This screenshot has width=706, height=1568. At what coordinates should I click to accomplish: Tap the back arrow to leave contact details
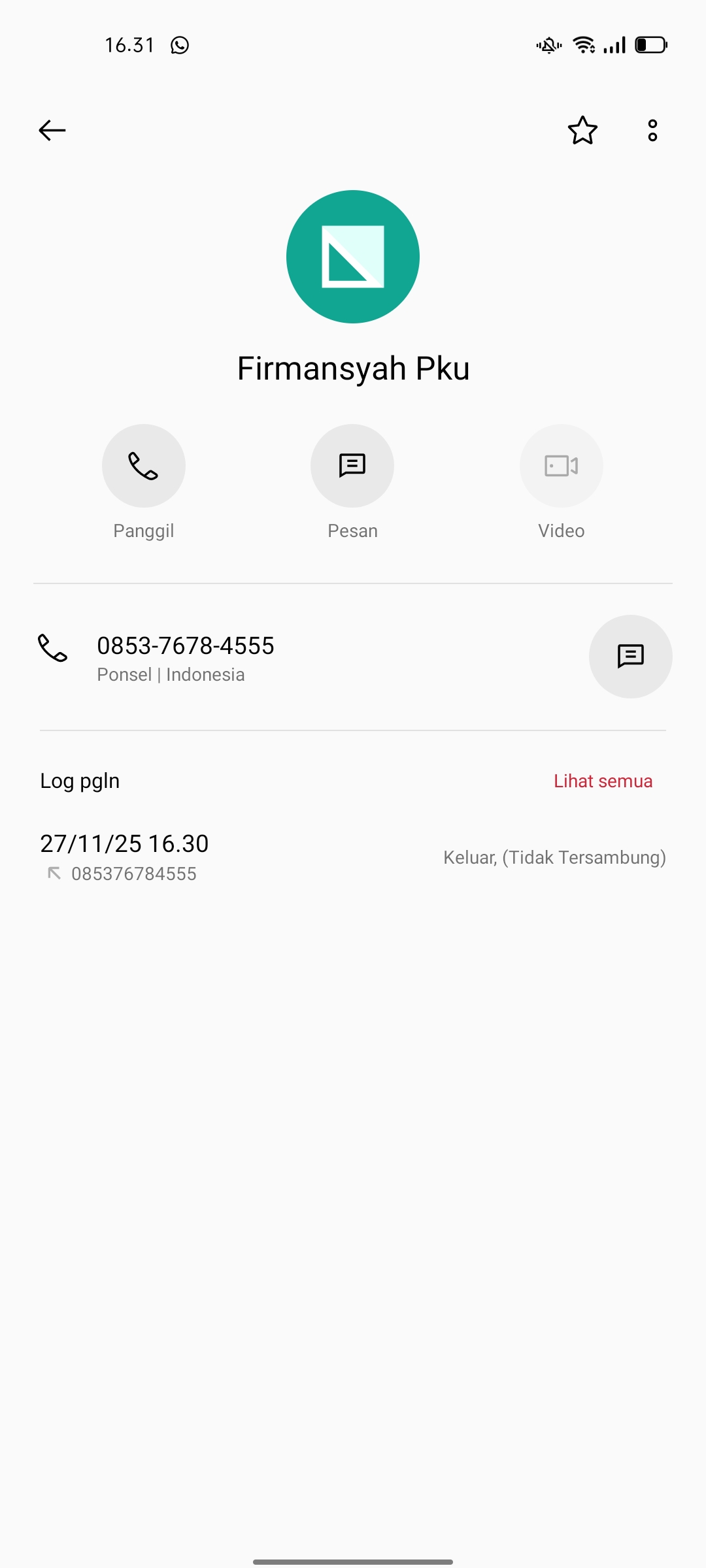(x=52, y=130)
